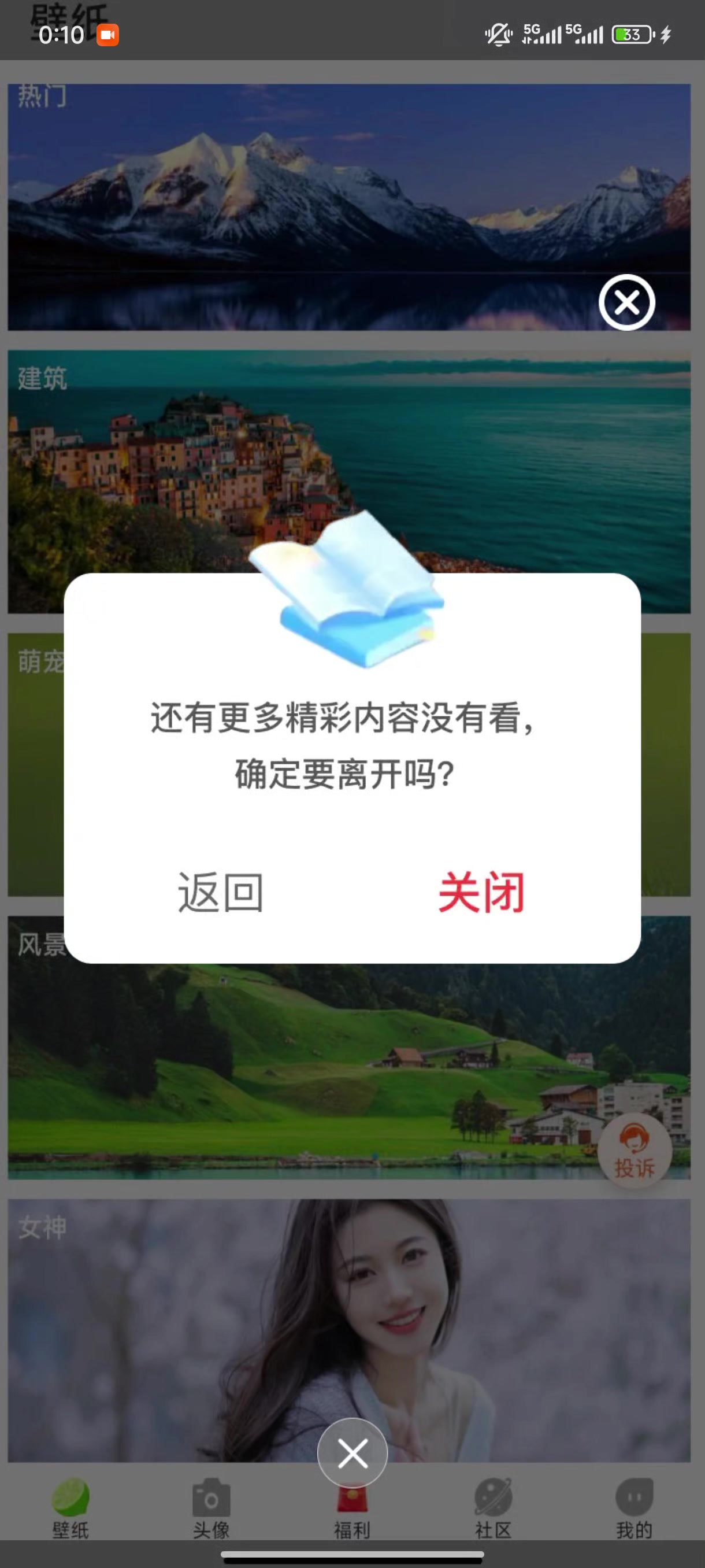
Task: Close the popup using the bottom X button
Action: click(x=352, y=1453)
